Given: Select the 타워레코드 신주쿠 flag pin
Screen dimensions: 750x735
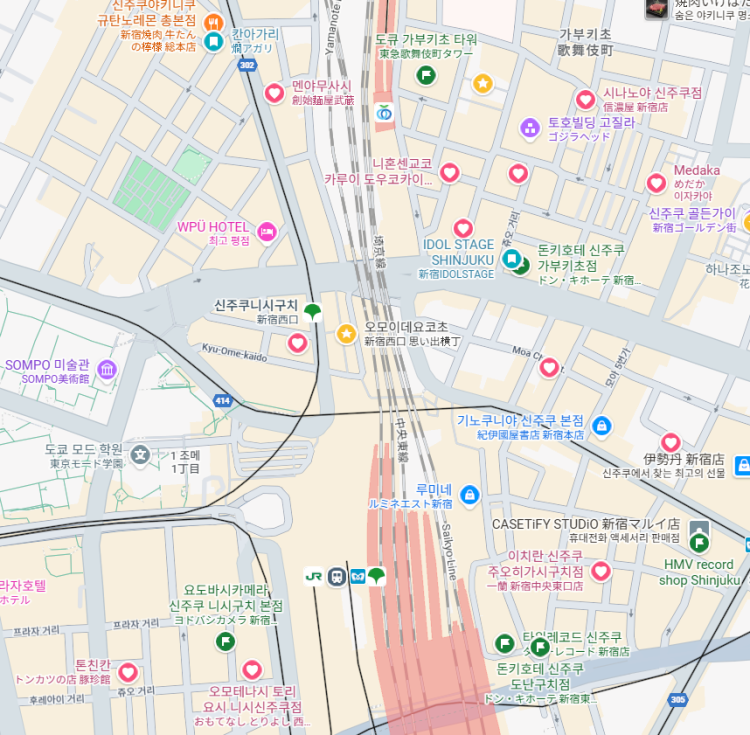Looking at the screenshot, I should point(505,643).
